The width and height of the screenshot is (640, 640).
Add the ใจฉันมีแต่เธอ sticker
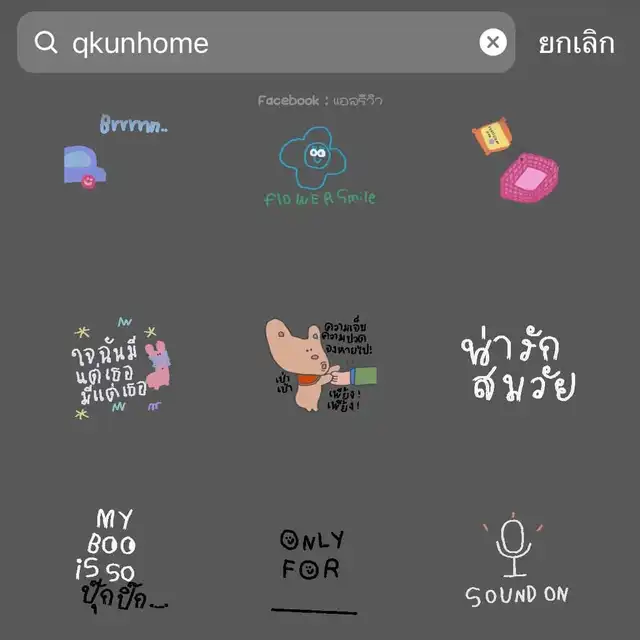coord(118,367)
